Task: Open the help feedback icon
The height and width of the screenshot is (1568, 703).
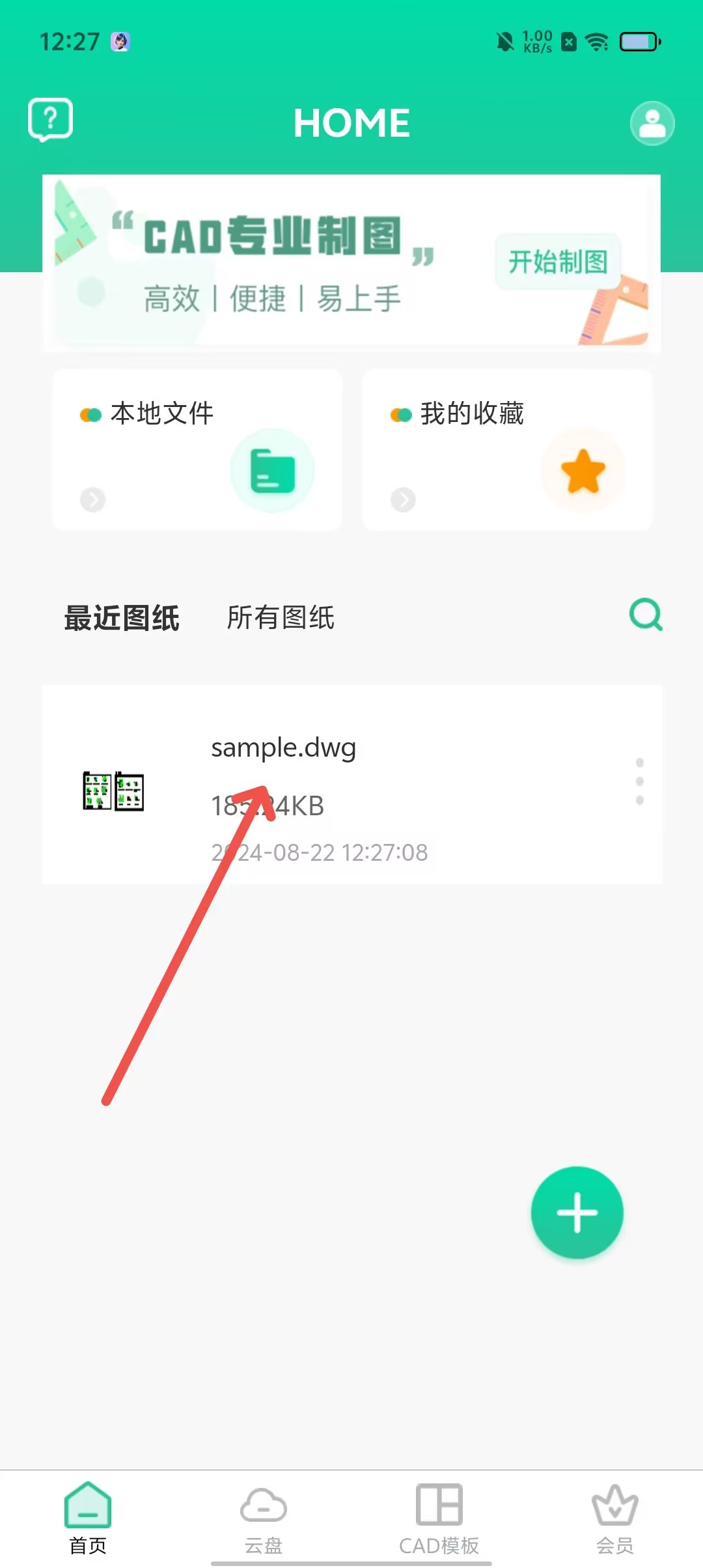Action: click(50, 120)
